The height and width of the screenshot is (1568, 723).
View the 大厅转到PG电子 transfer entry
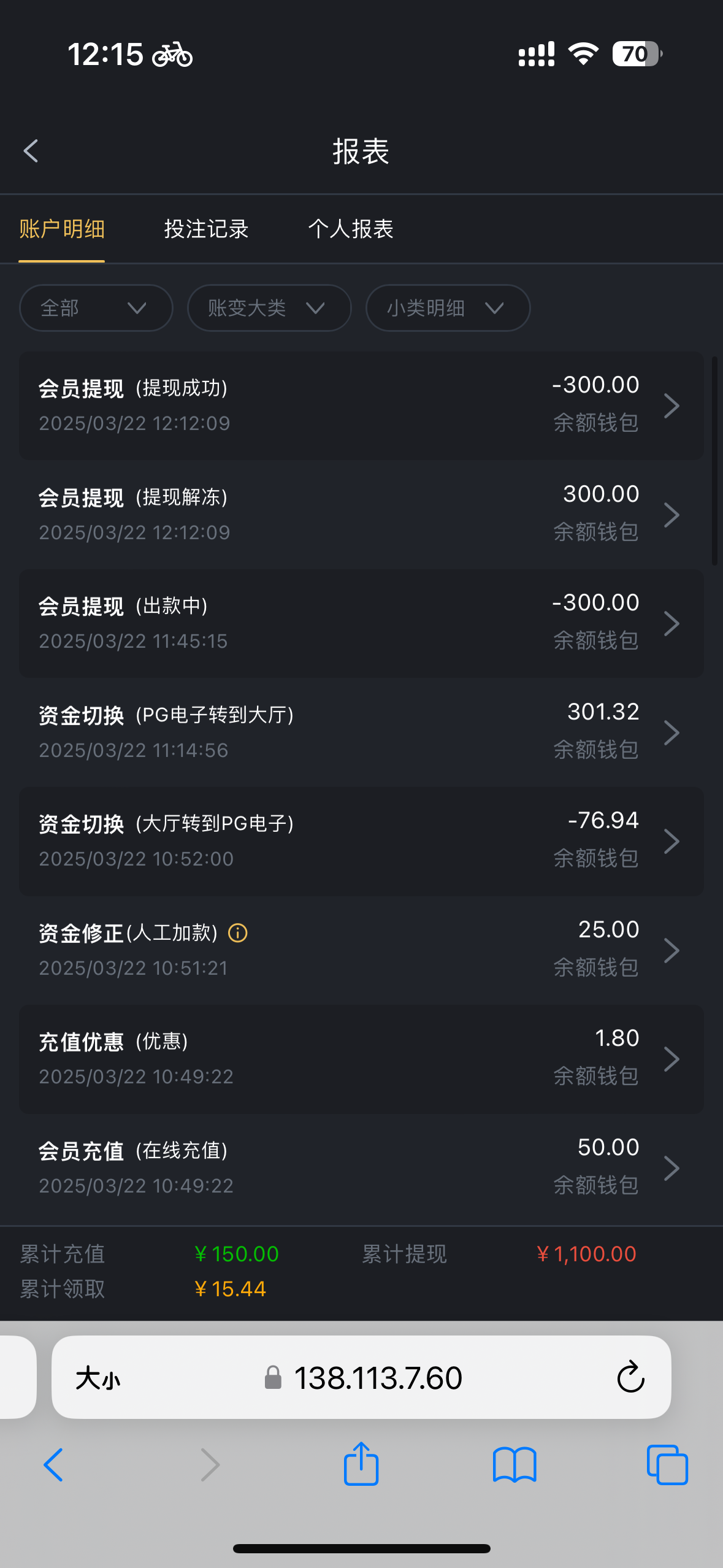[x=361, y=841]
